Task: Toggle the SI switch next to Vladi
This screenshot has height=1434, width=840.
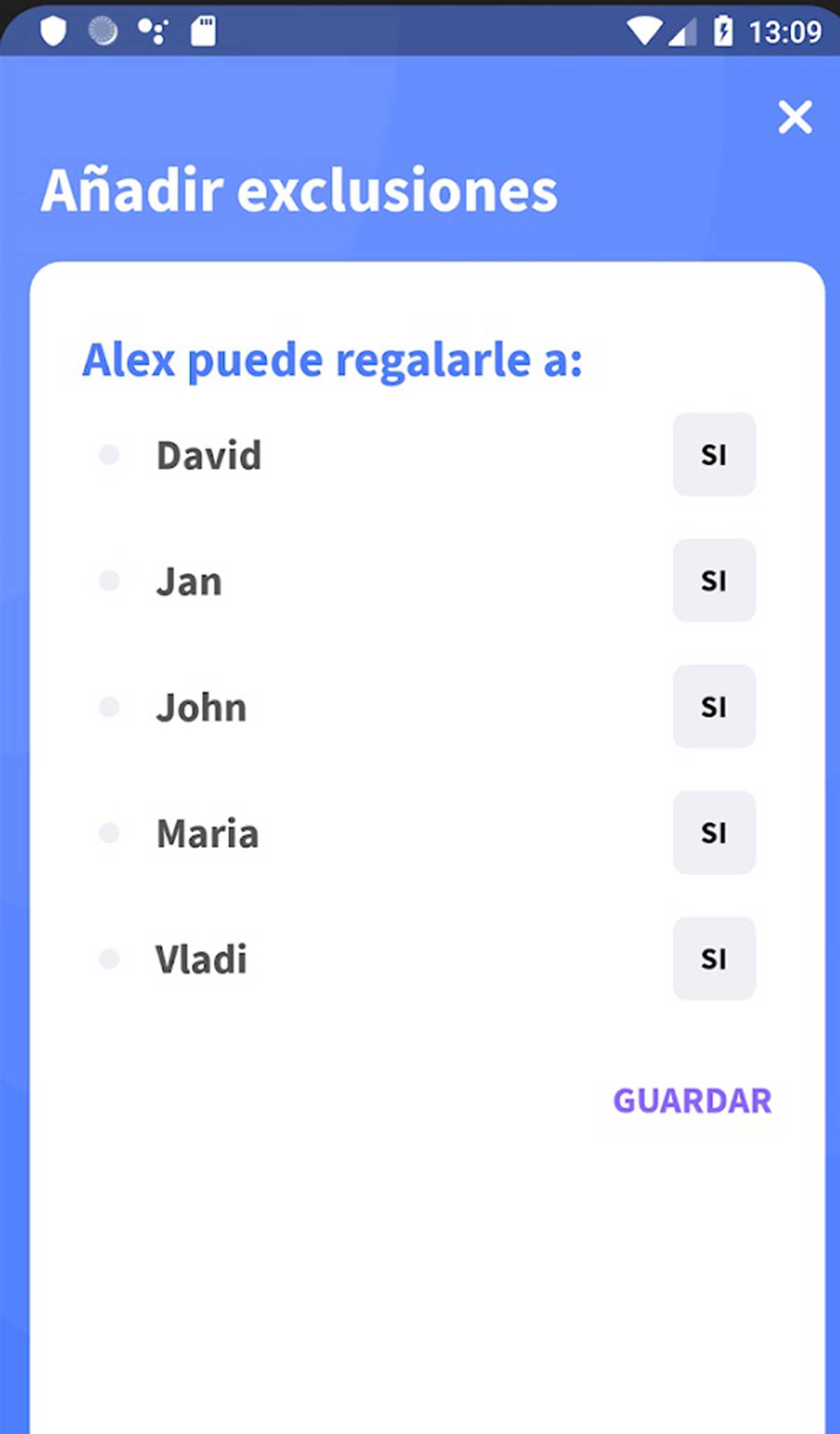Action: (714, 959)
